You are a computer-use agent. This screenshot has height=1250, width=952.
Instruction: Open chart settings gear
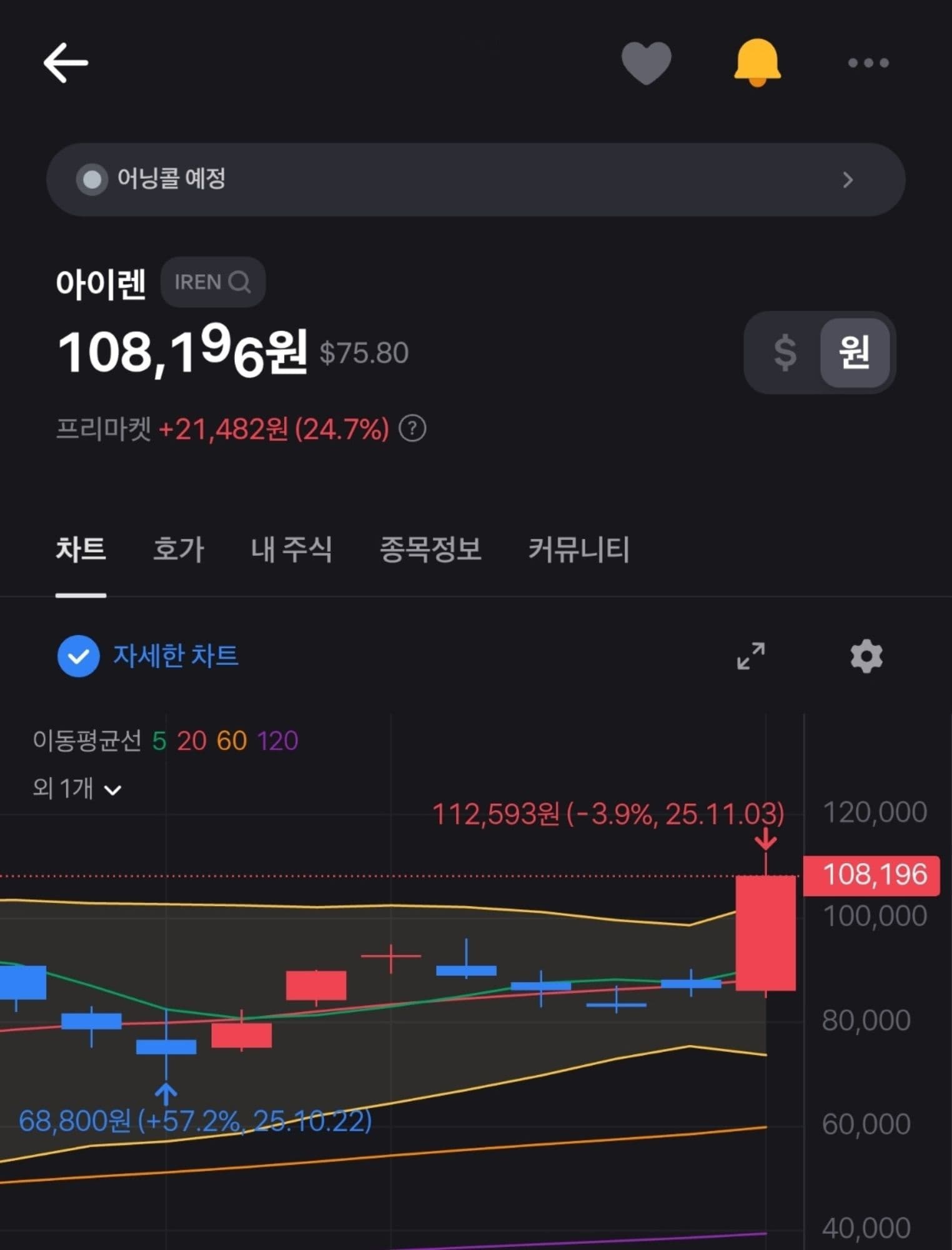coord(866,656)
